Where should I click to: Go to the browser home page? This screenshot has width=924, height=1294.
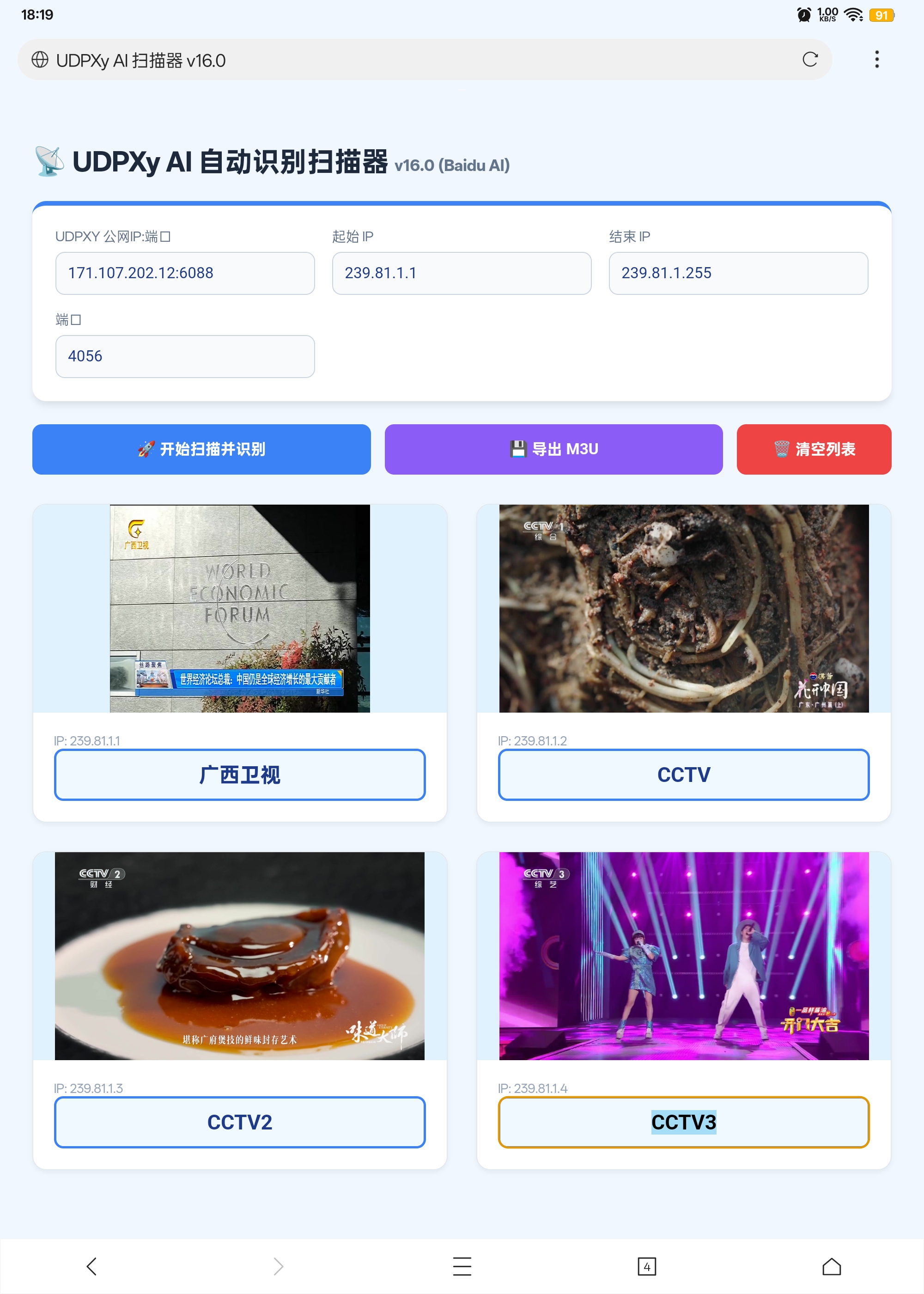tap(831, 1266)
